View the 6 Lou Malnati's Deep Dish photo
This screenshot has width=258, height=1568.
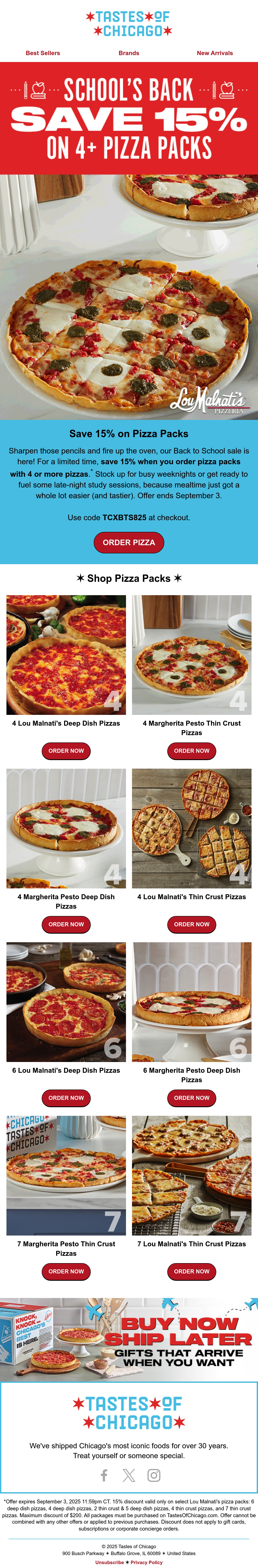(x=66, y=1002)
